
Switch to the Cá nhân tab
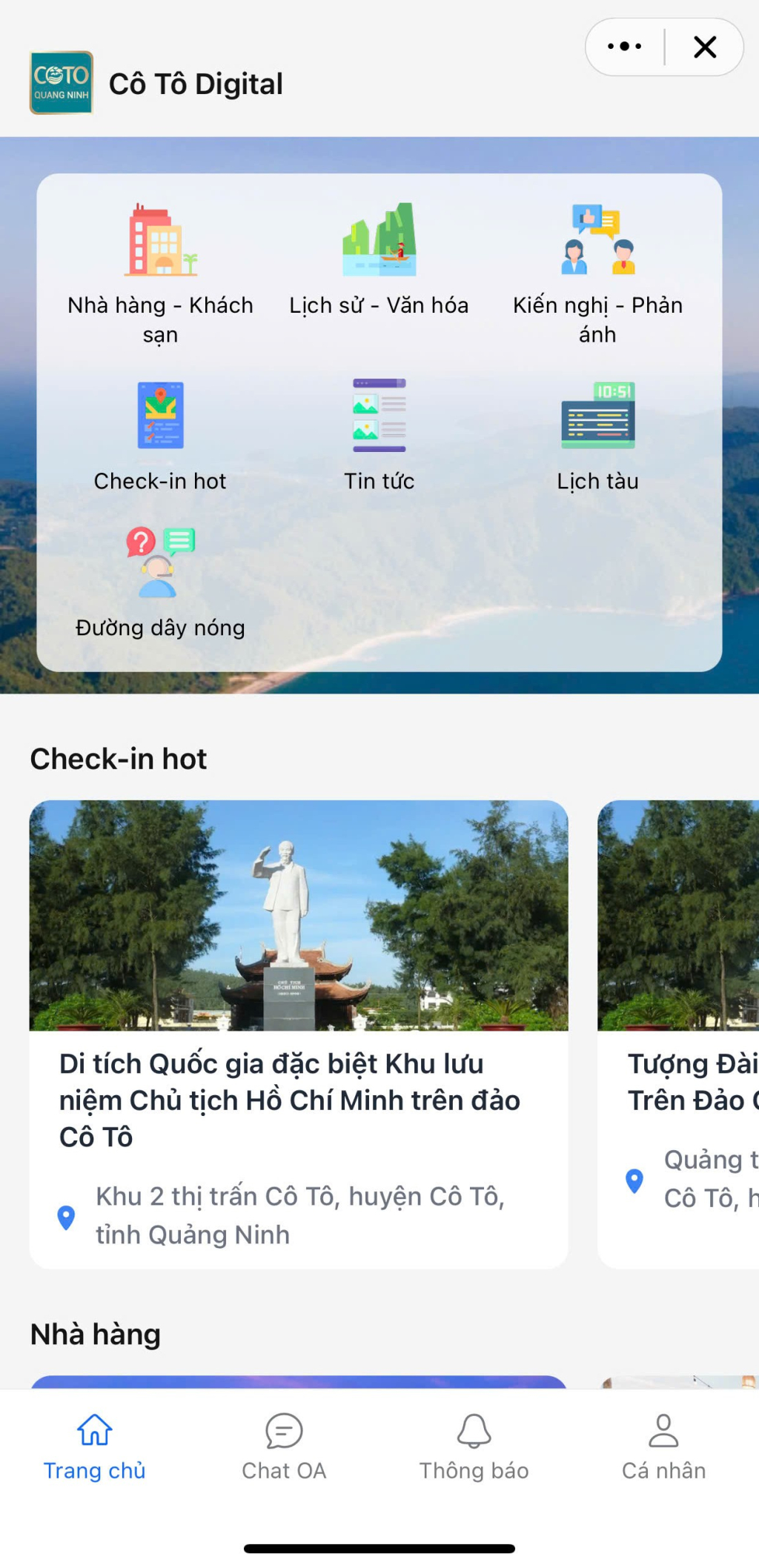[x=663, y=1446]
